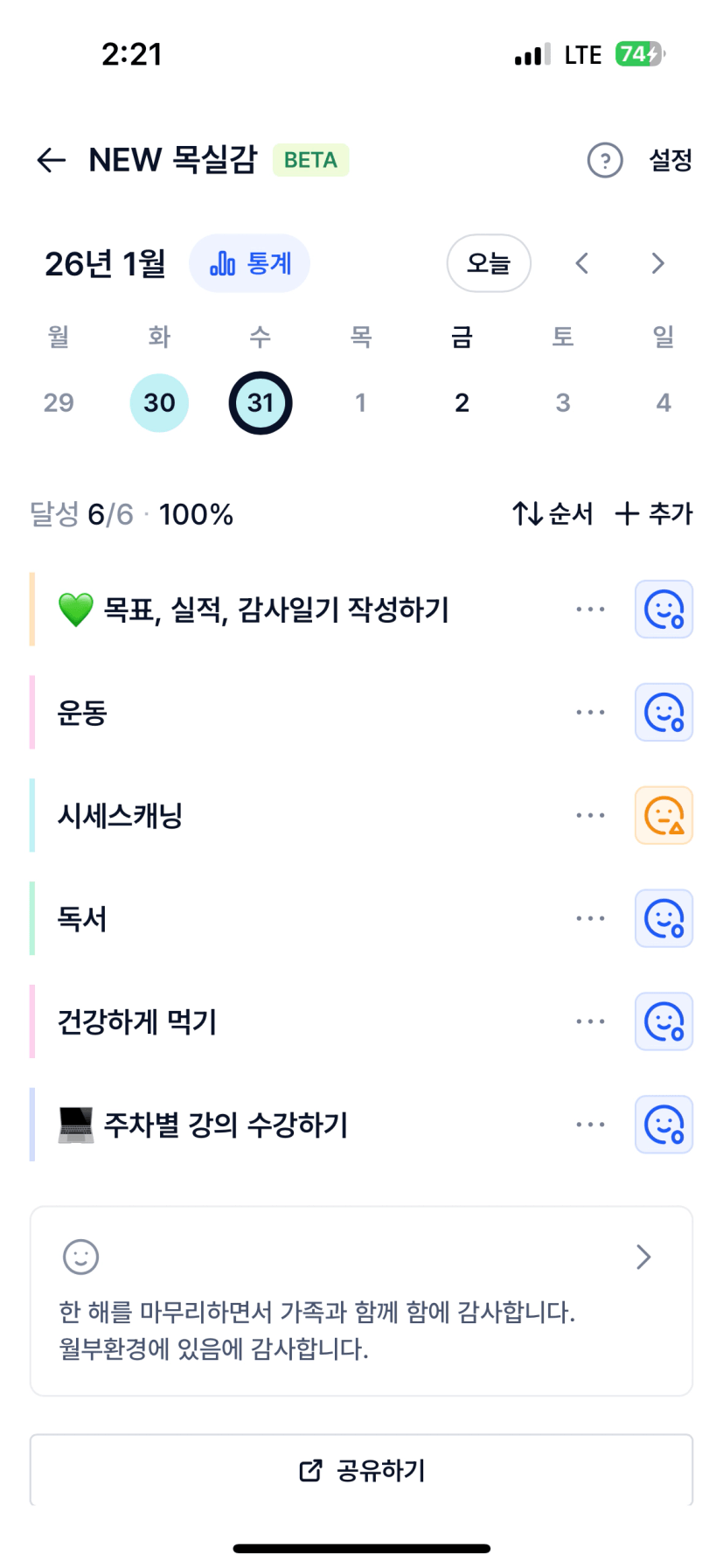Viewport: 723px width, 1568px height.
Task: Select date 2 in the calendar
Action: coord(462,403)
